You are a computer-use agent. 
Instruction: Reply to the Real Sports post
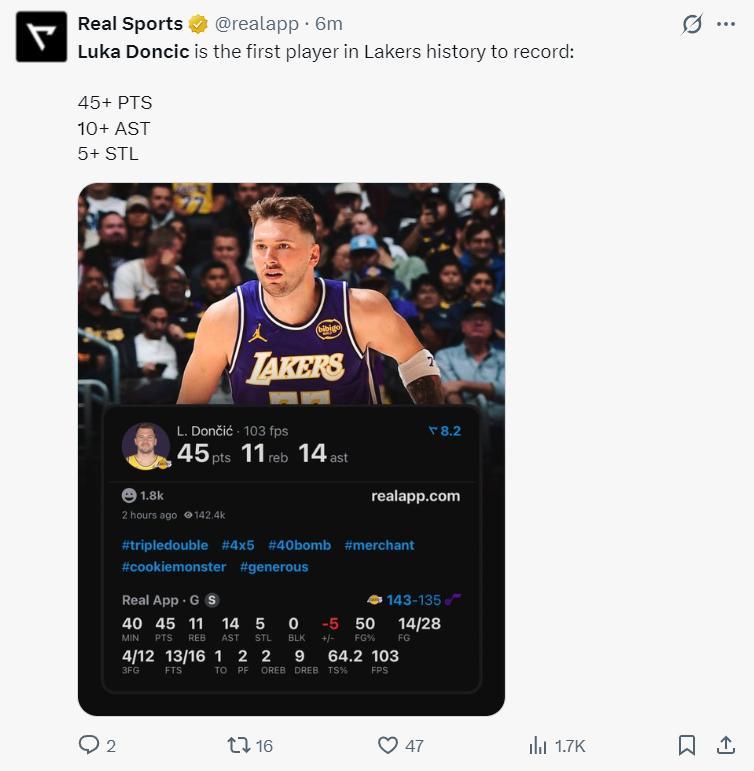point(88,745)
